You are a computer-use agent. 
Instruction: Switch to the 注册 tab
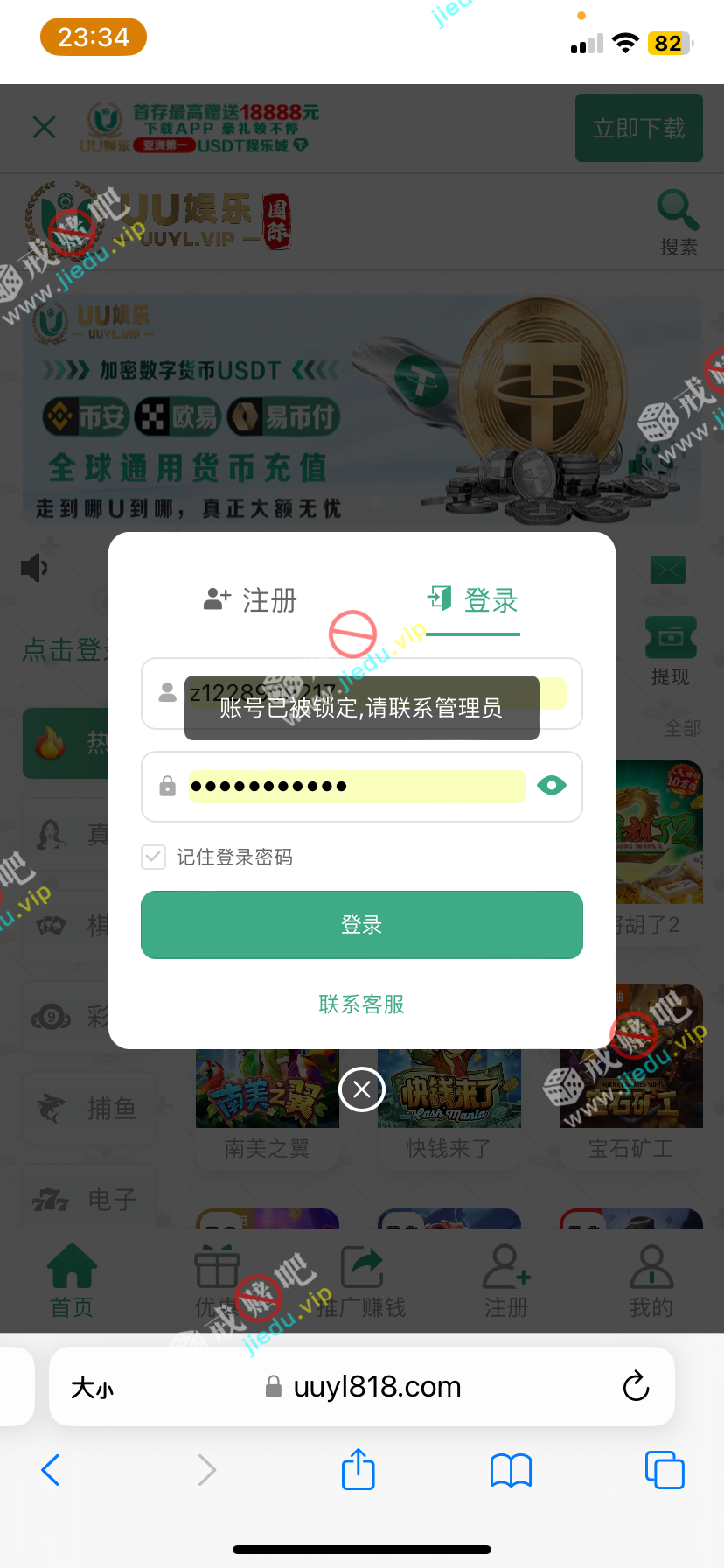tap(251, 600)
